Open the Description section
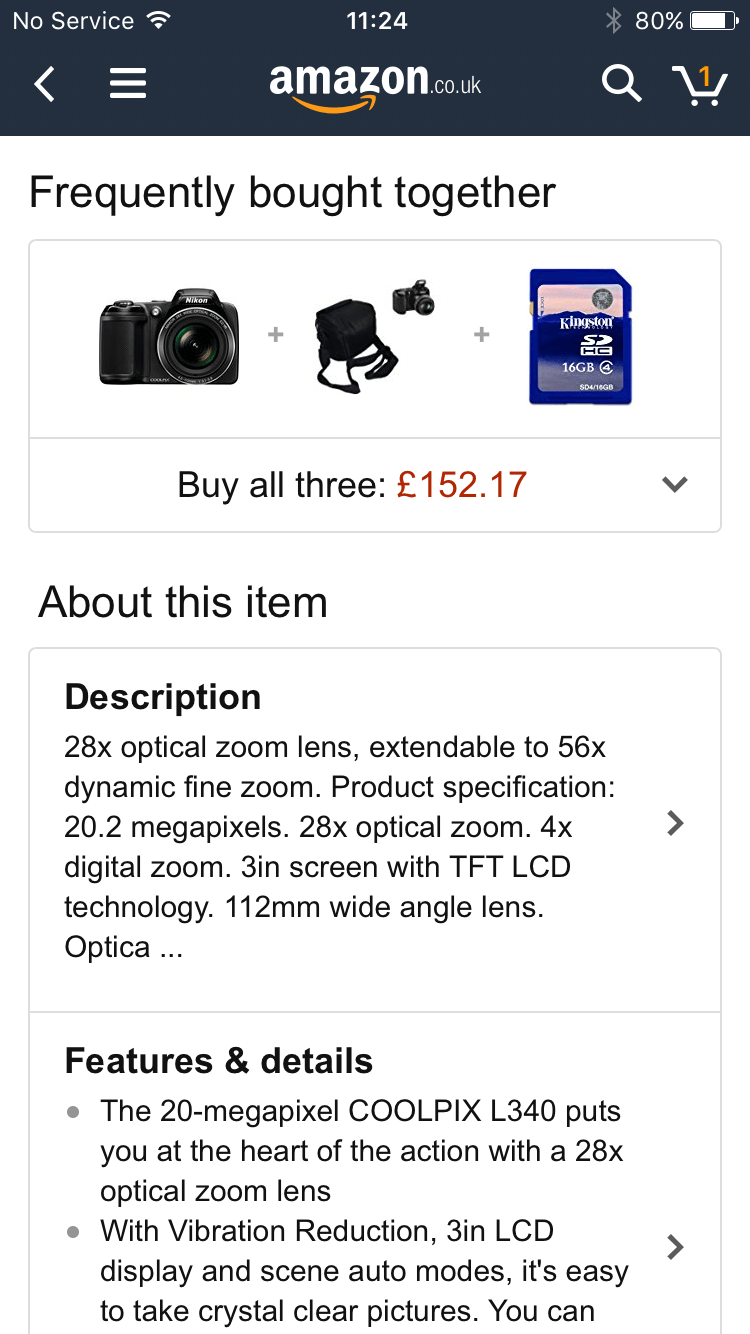 pyautogui.click(x=163, y=696)
